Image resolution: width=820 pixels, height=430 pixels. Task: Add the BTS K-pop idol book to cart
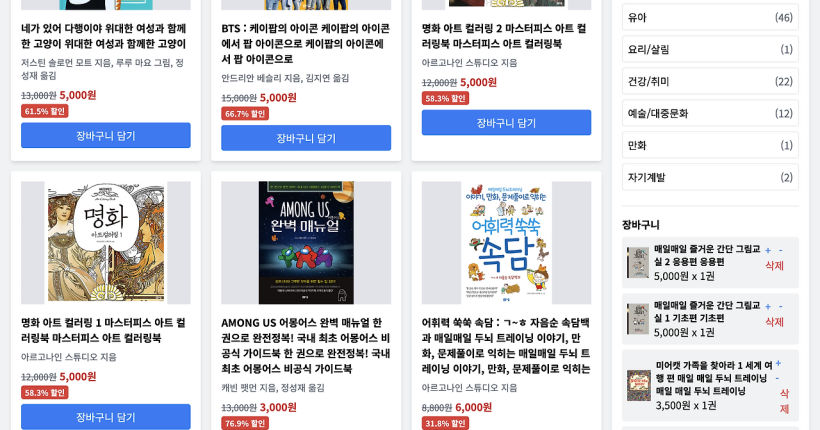[306, 138]
